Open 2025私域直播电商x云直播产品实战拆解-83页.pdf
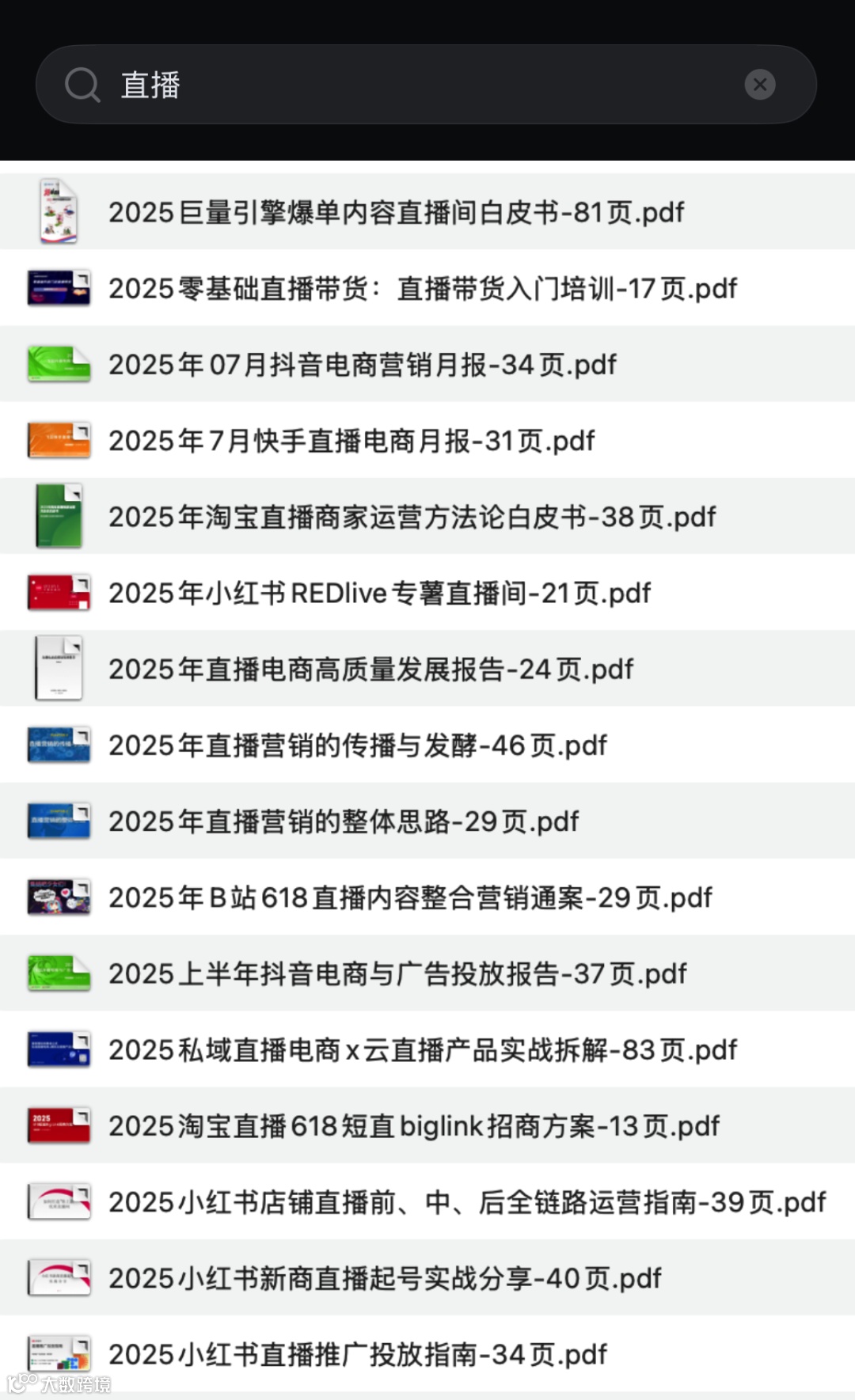Screen dimensions: 855x1400 [x=422, y=1050]
